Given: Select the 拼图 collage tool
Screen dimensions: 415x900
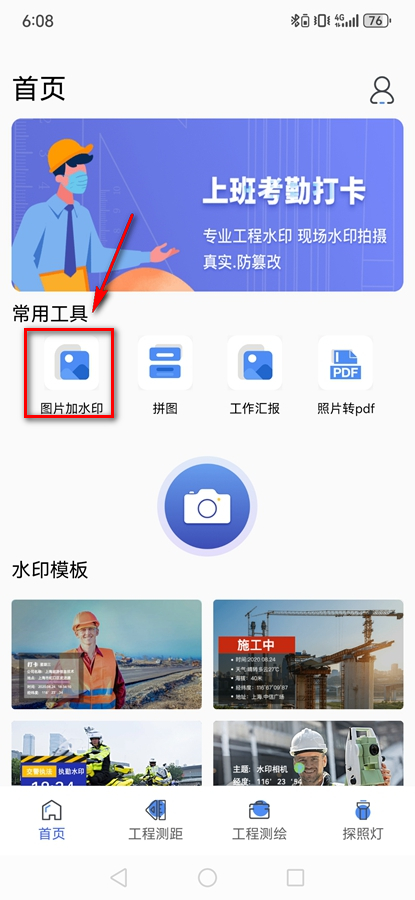Looking at the screenshot, I should click(165, 375).
